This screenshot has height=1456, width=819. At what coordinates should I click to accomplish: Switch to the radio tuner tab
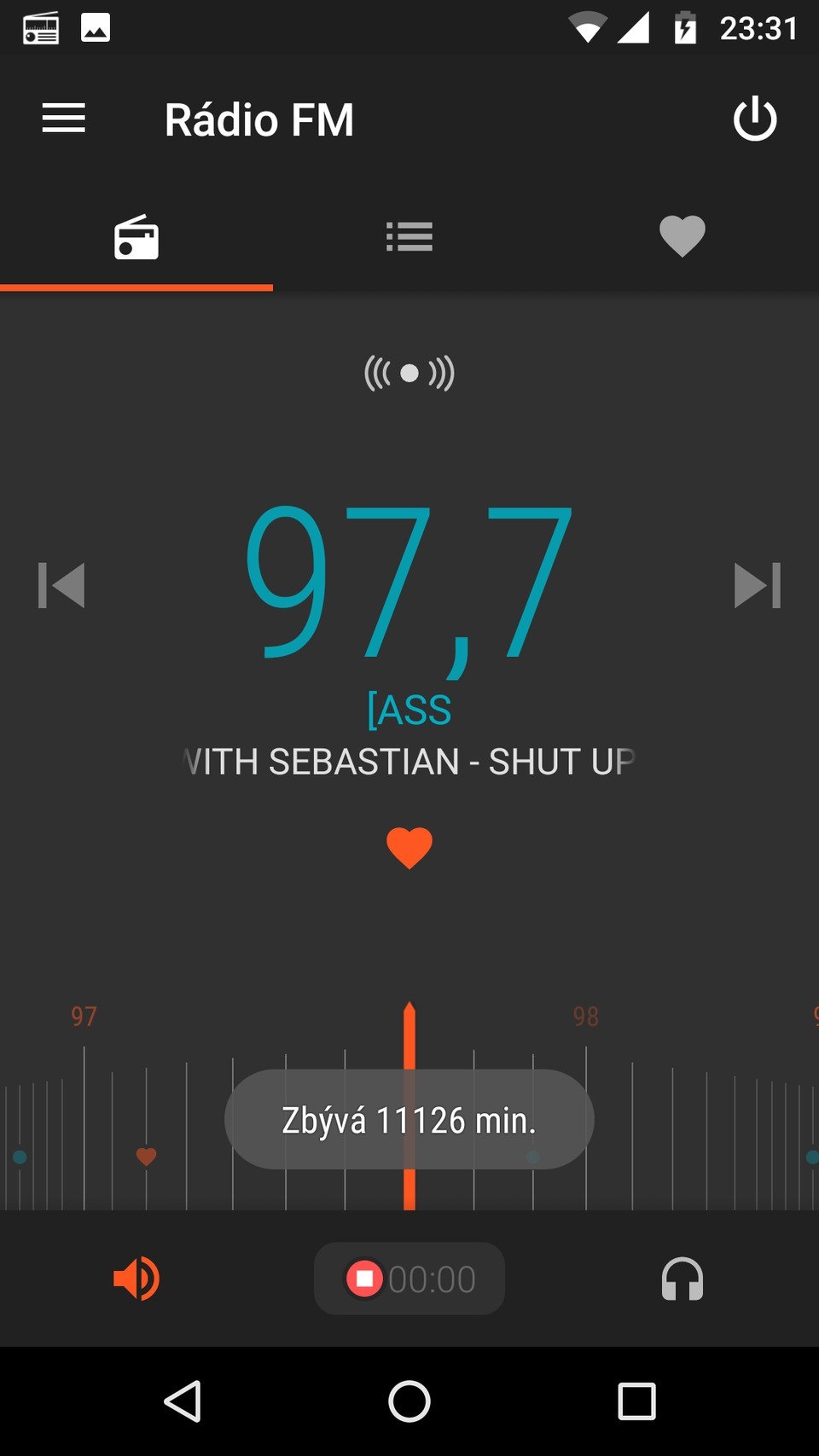pyautogui.click(x=136, y=237)
